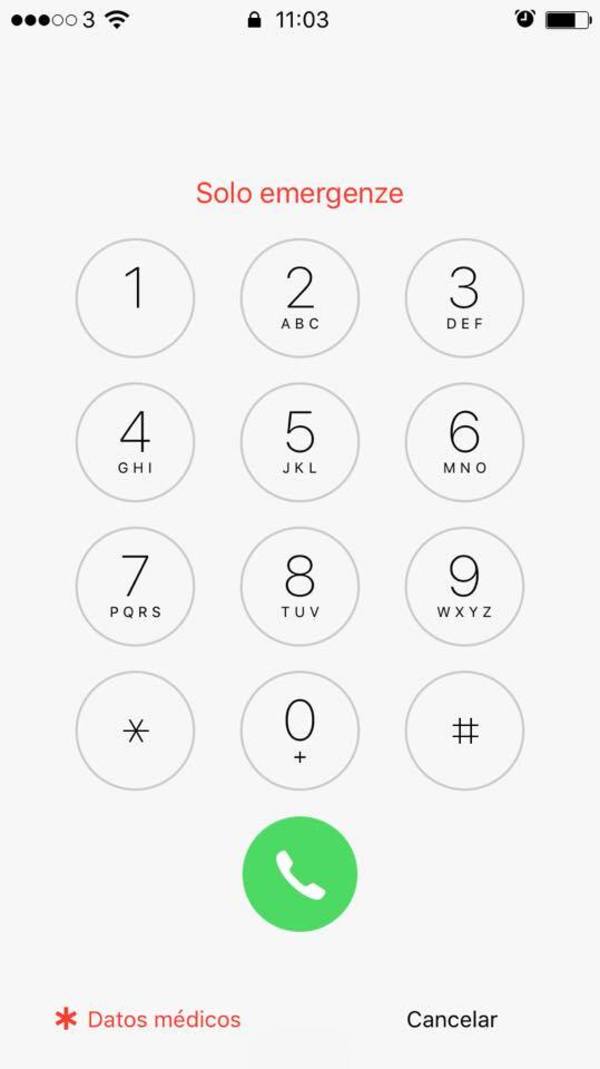The image size is (600, 1069).
Task: Enter digit 5 JKL
Action: tap(300, 442)
